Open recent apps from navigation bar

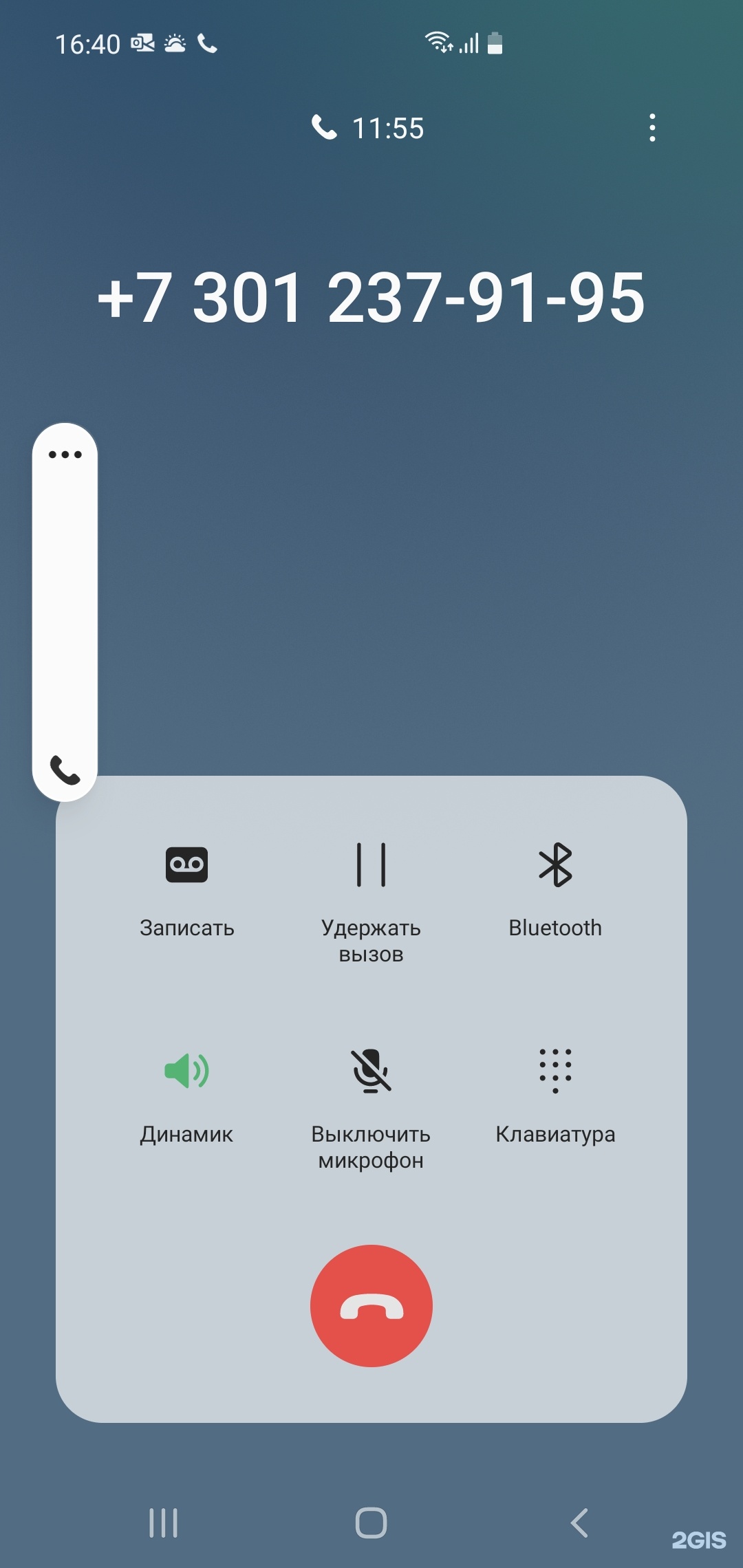164,1523
